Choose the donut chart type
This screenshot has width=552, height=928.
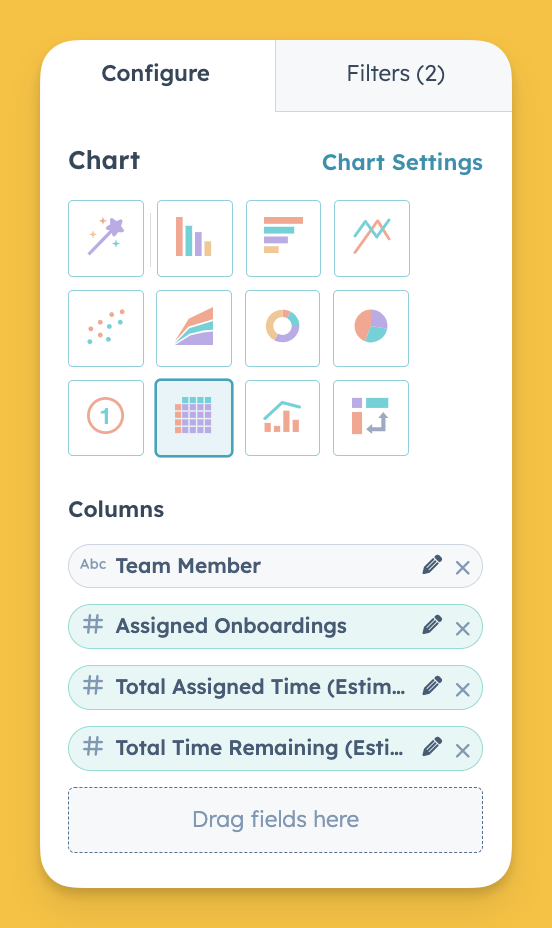click(x=282, y=328)
